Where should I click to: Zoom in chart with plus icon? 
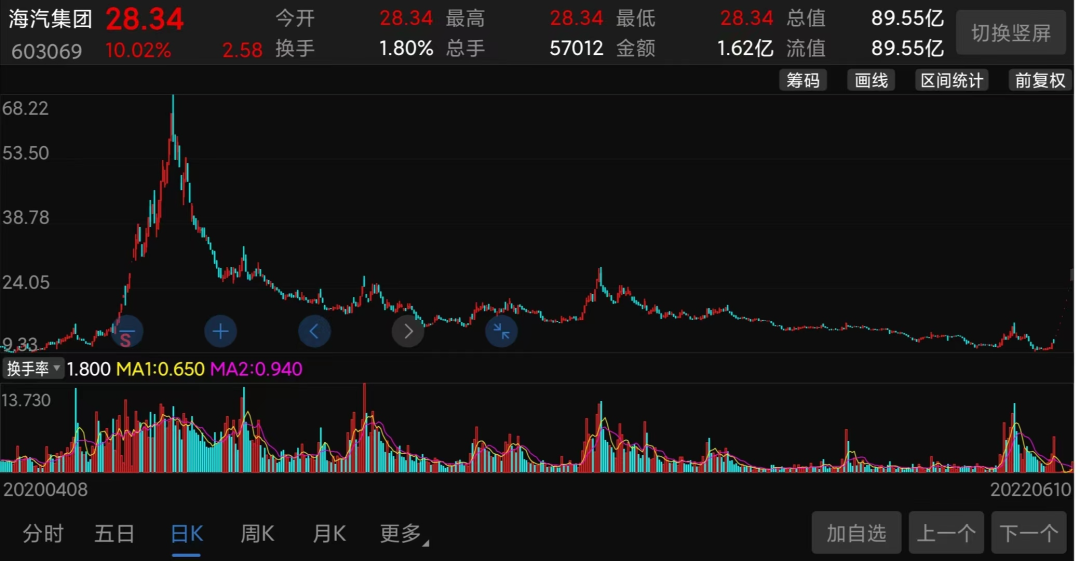point(220,330)
